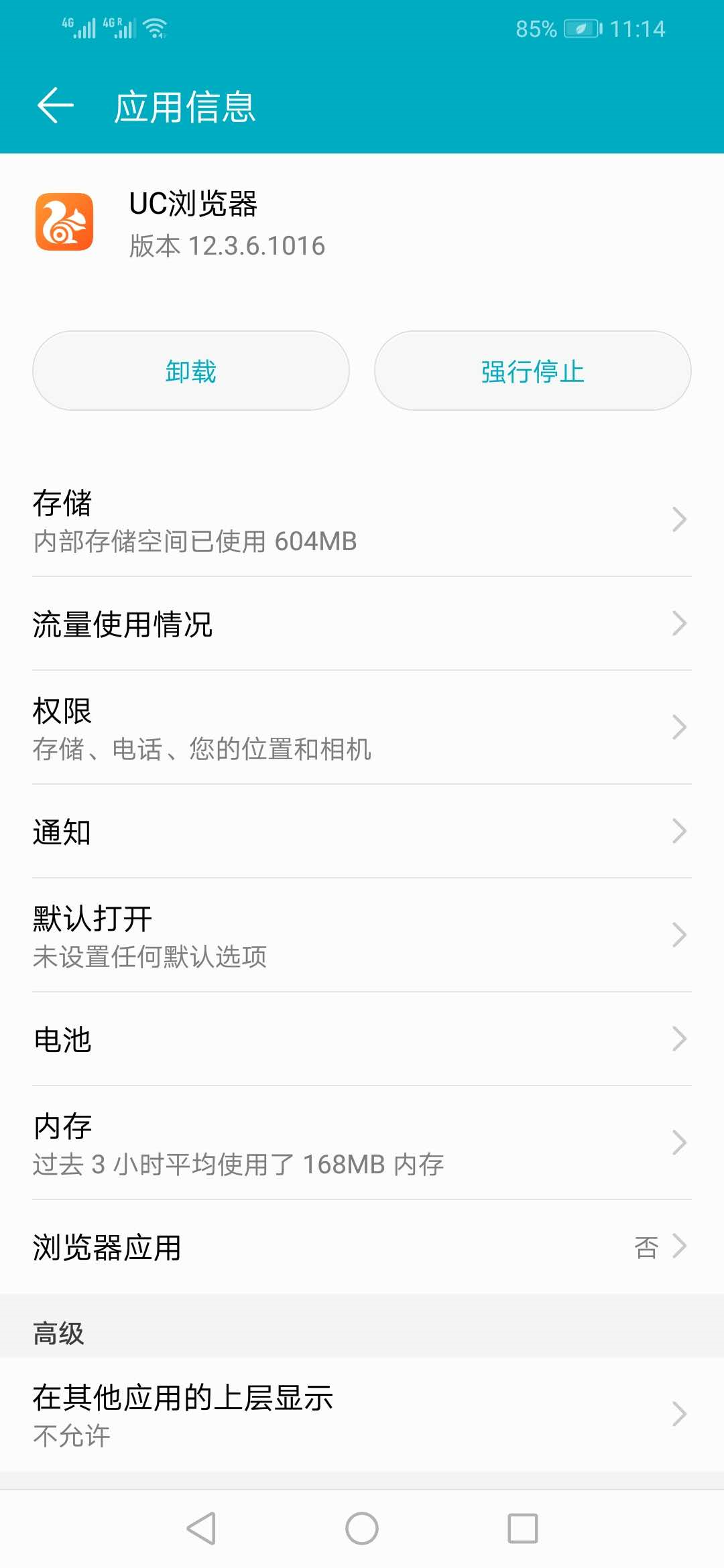Open 在其他应用的上层显示 overlay setting
724x1568 pixels.
pyautogui.click(x=362, y=1415)
